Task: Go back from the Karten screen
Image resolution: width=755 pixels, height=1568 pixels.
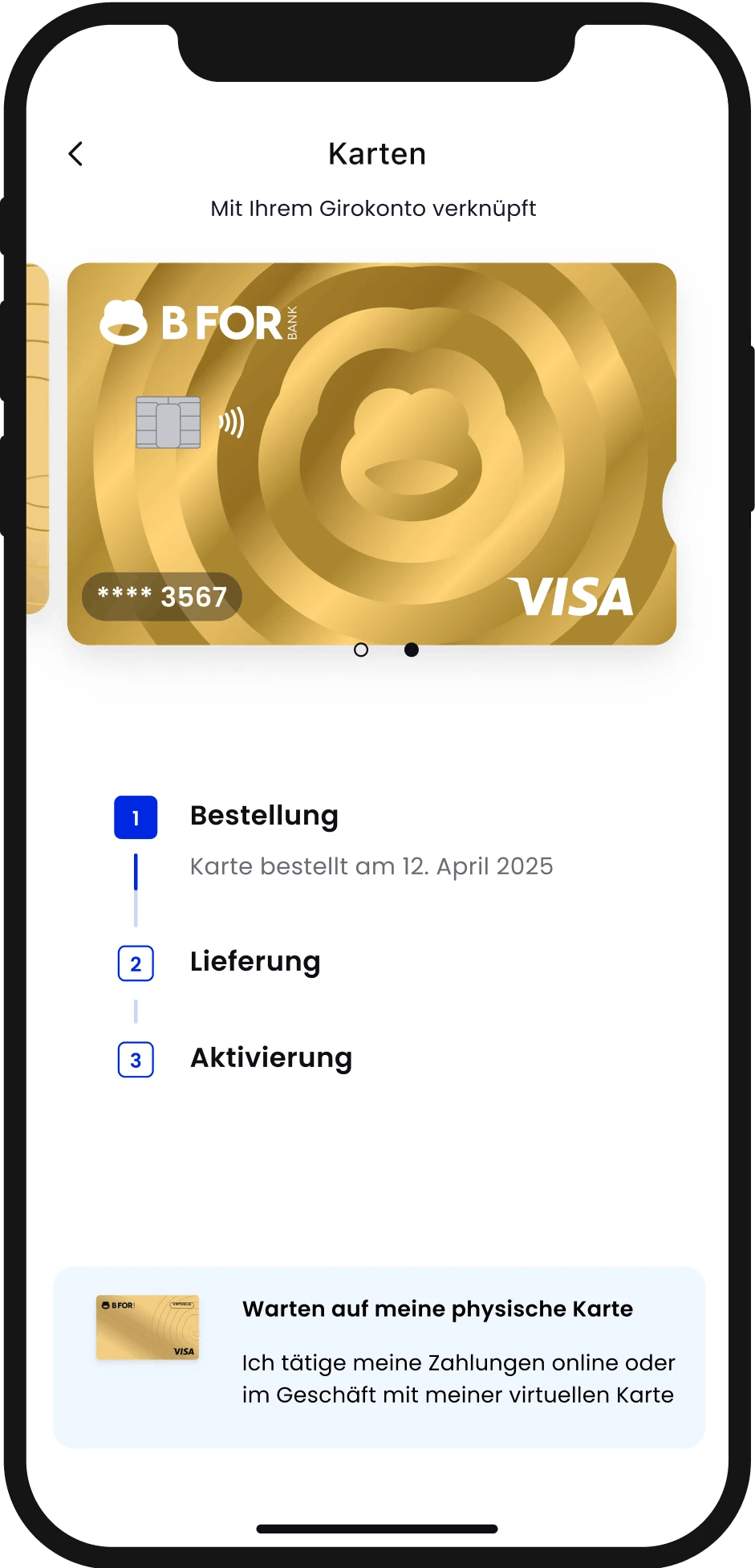Action: [76, 154]
